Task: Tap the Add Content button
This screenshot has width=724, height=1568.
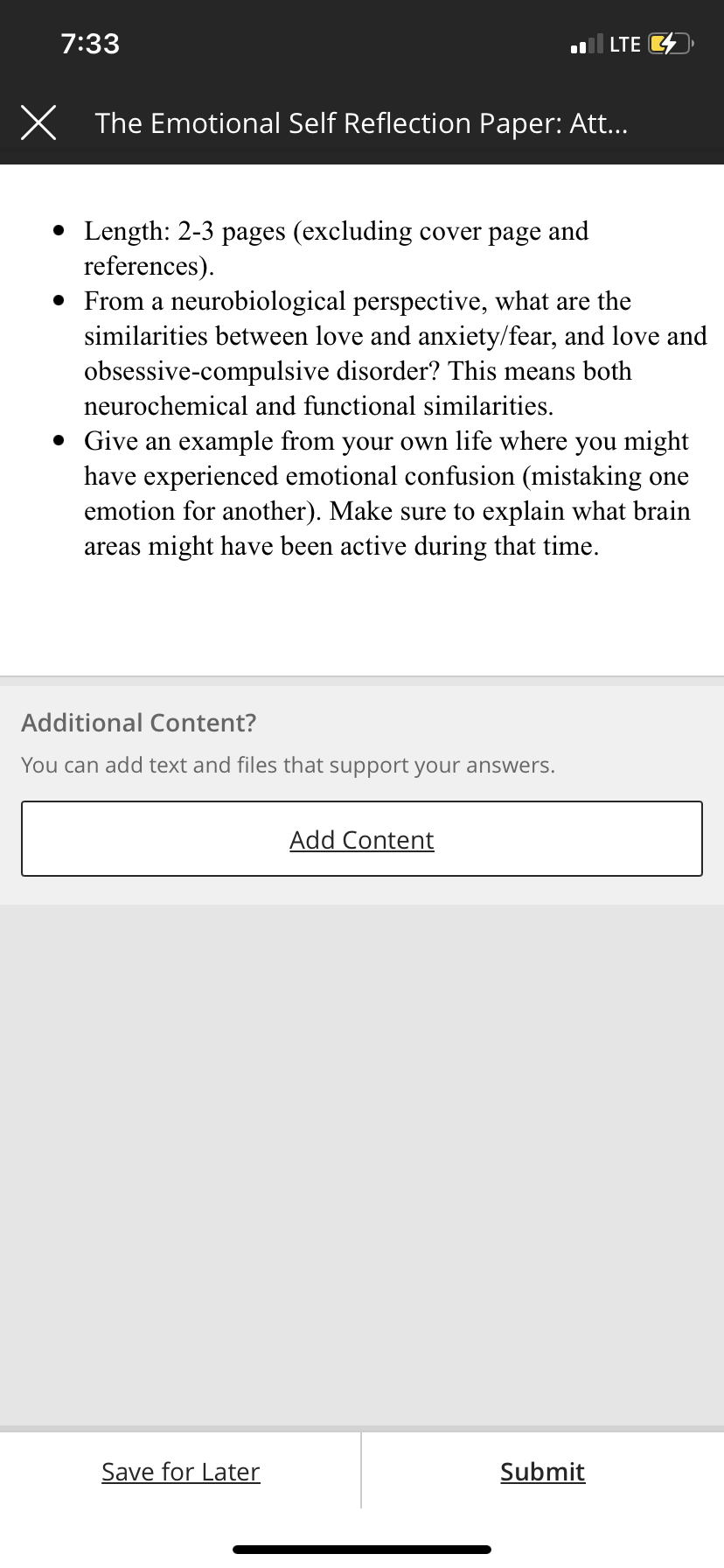Action: tap(362, 838)
